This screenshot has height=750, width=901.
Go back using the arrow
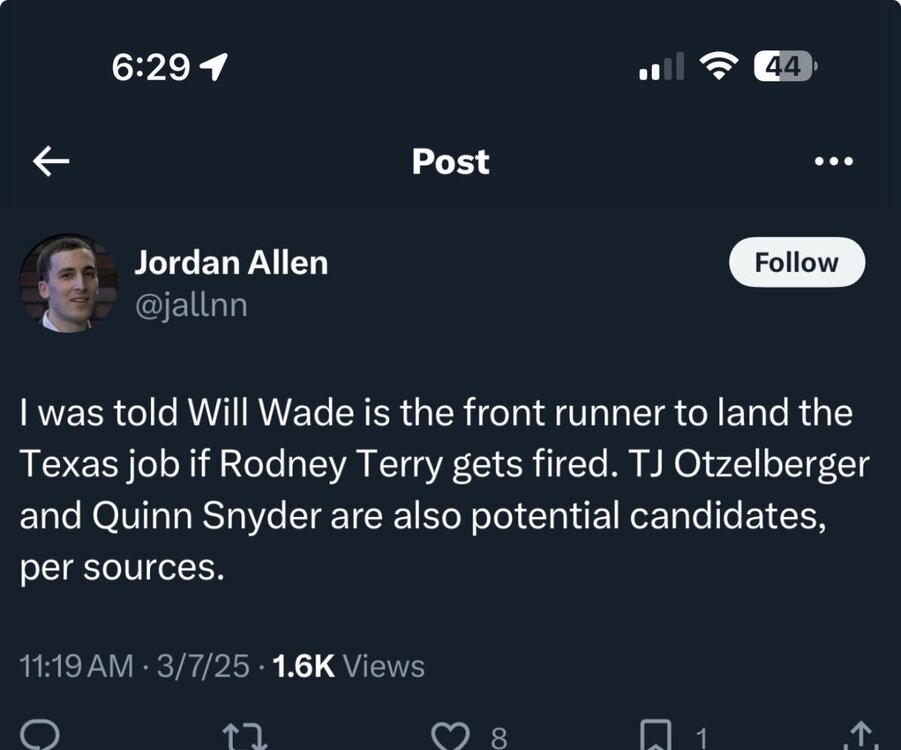pos(51,161)
